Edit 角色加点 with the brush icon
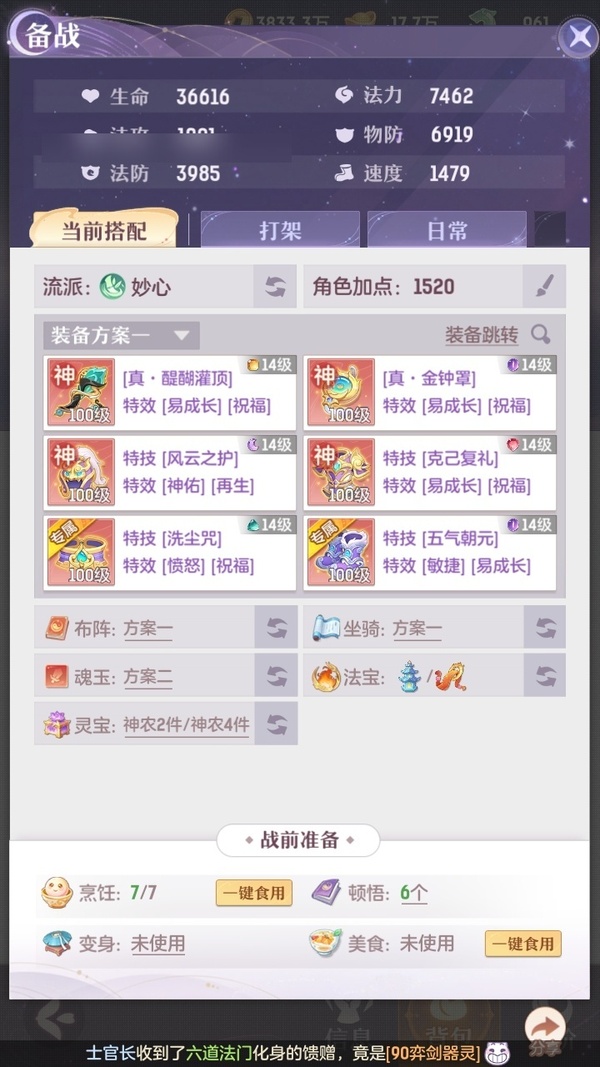This screenshot has height=1067, width=600. point(544,287)
